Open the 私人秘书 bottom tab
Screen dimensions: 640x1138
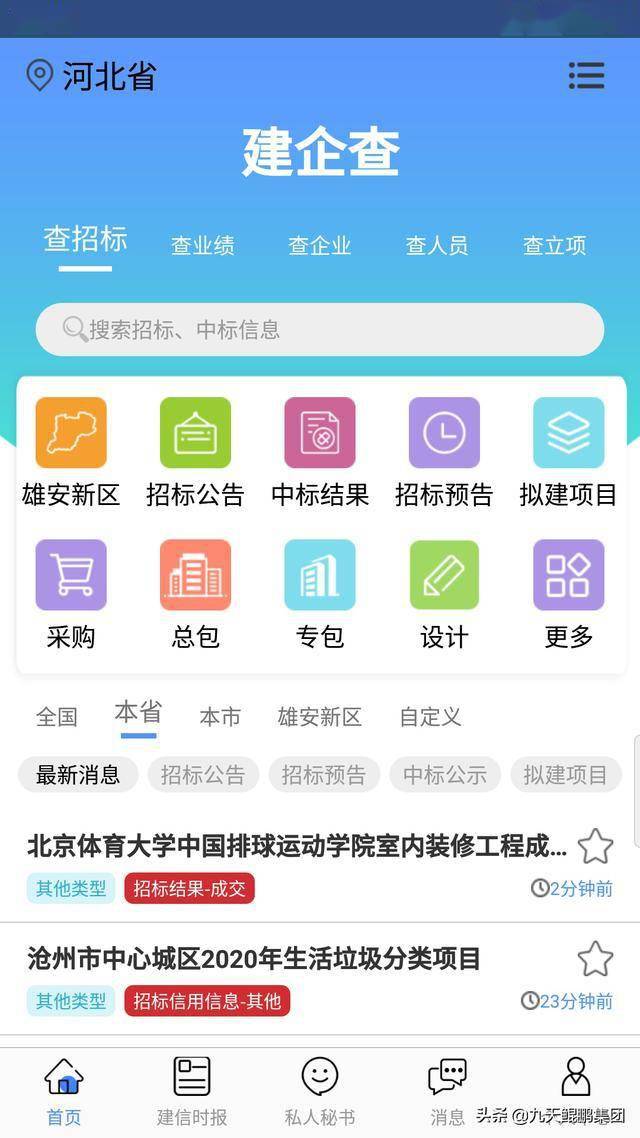tap(319, 1091)
